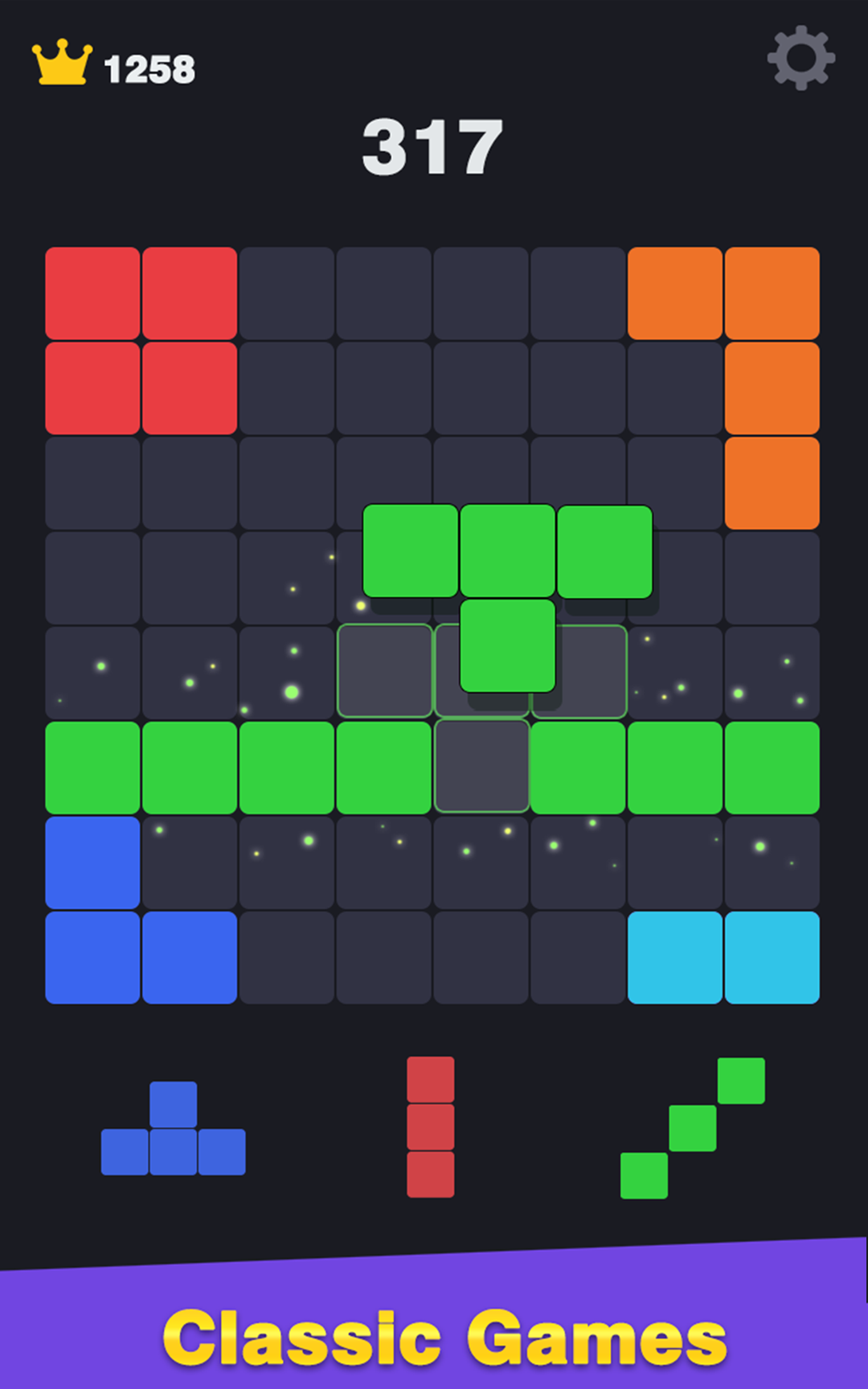868x1389 pixels.
Task: Click the empty gap in the green row
Action: coord(481,764)
